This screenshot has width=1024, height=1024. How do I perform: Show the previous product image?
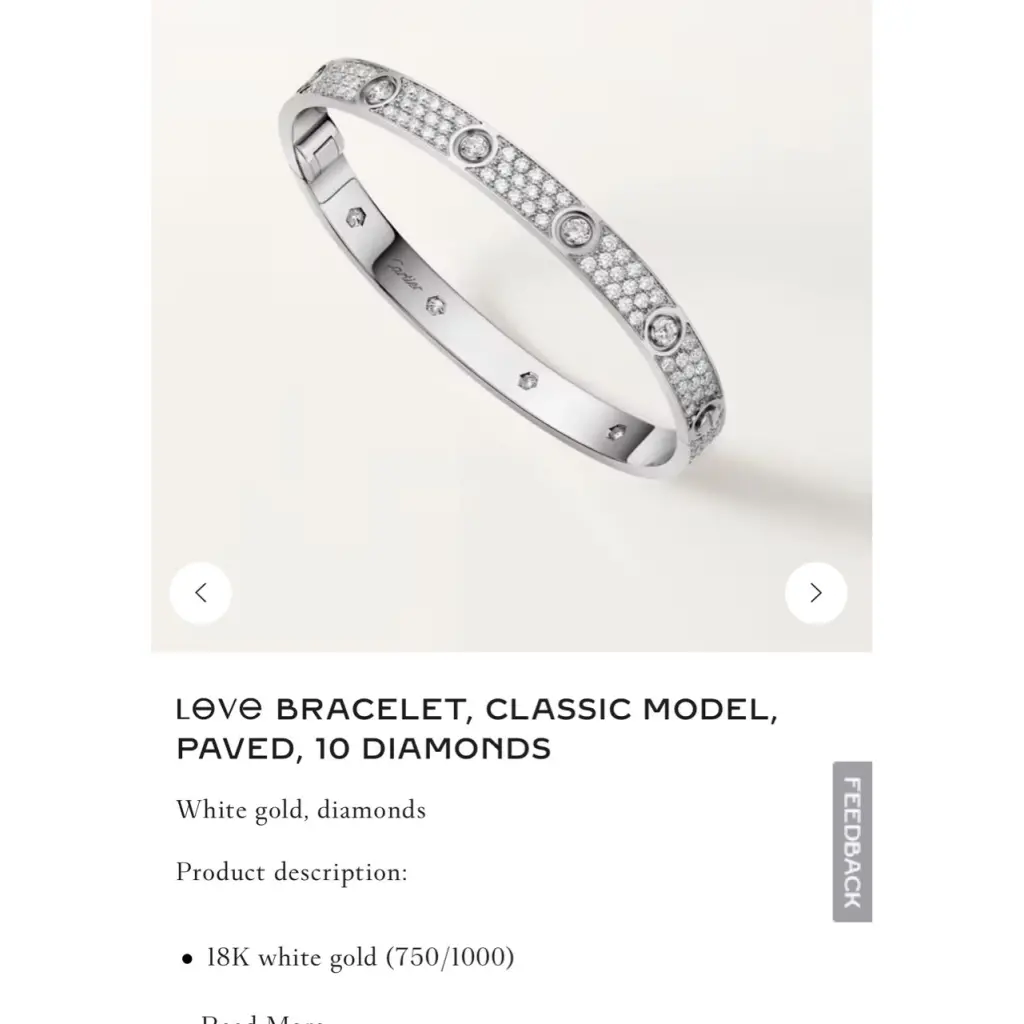tap(200, 593)
